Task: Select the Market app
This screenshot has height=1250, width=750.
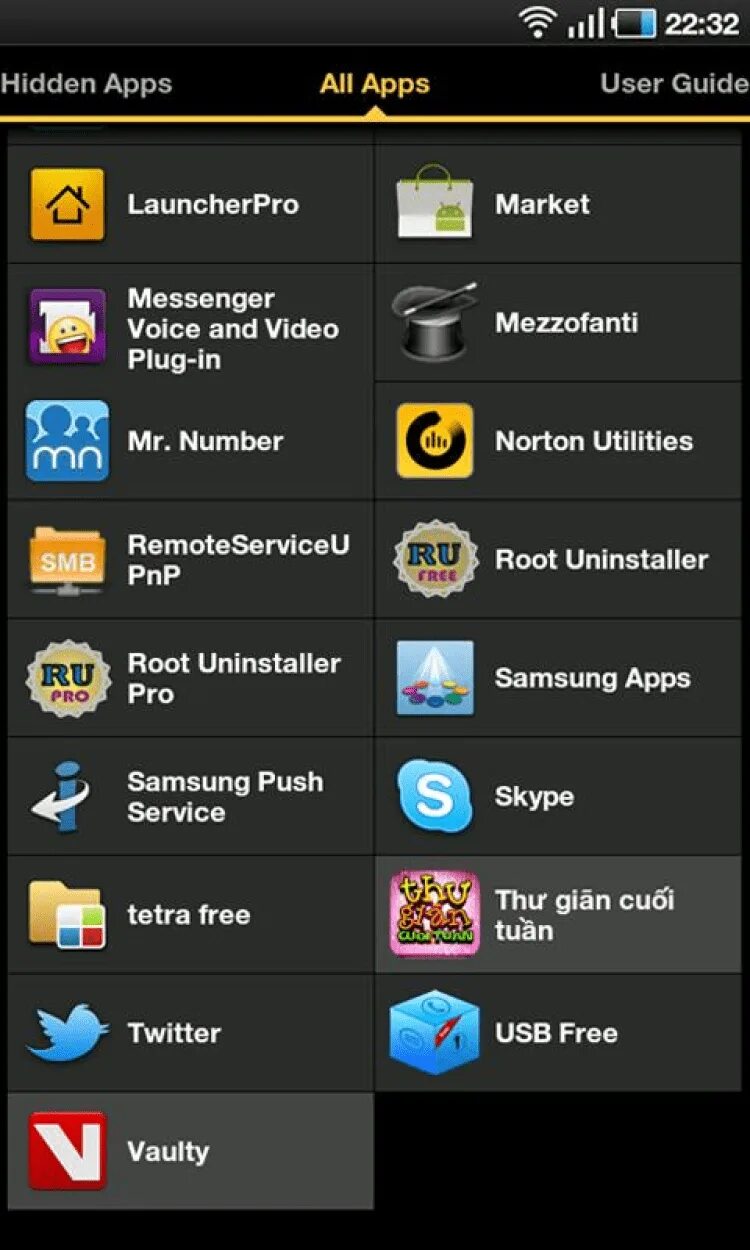Action: [x=558, y=205]
